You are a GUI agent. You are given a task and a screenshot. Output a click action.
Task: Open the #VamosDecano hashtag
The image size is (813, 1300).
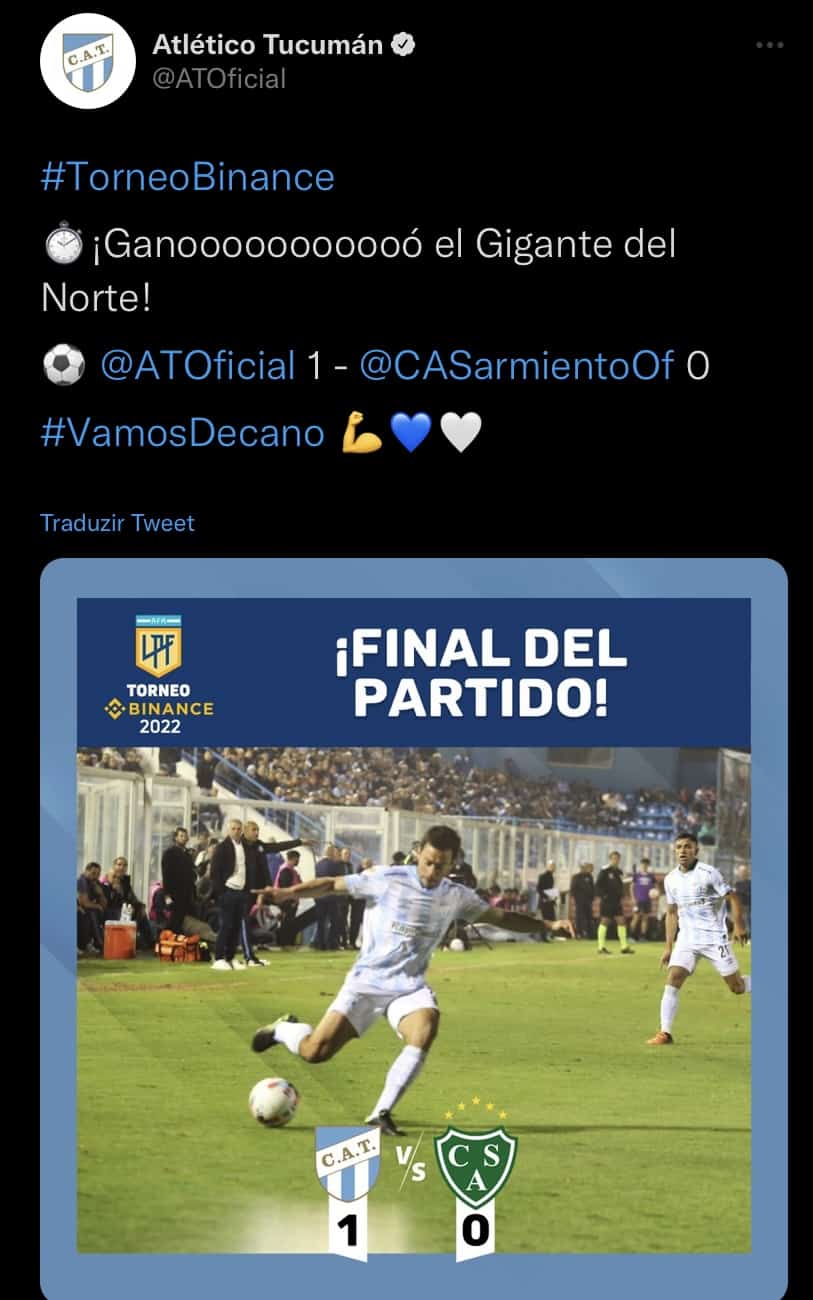(181, 428)
